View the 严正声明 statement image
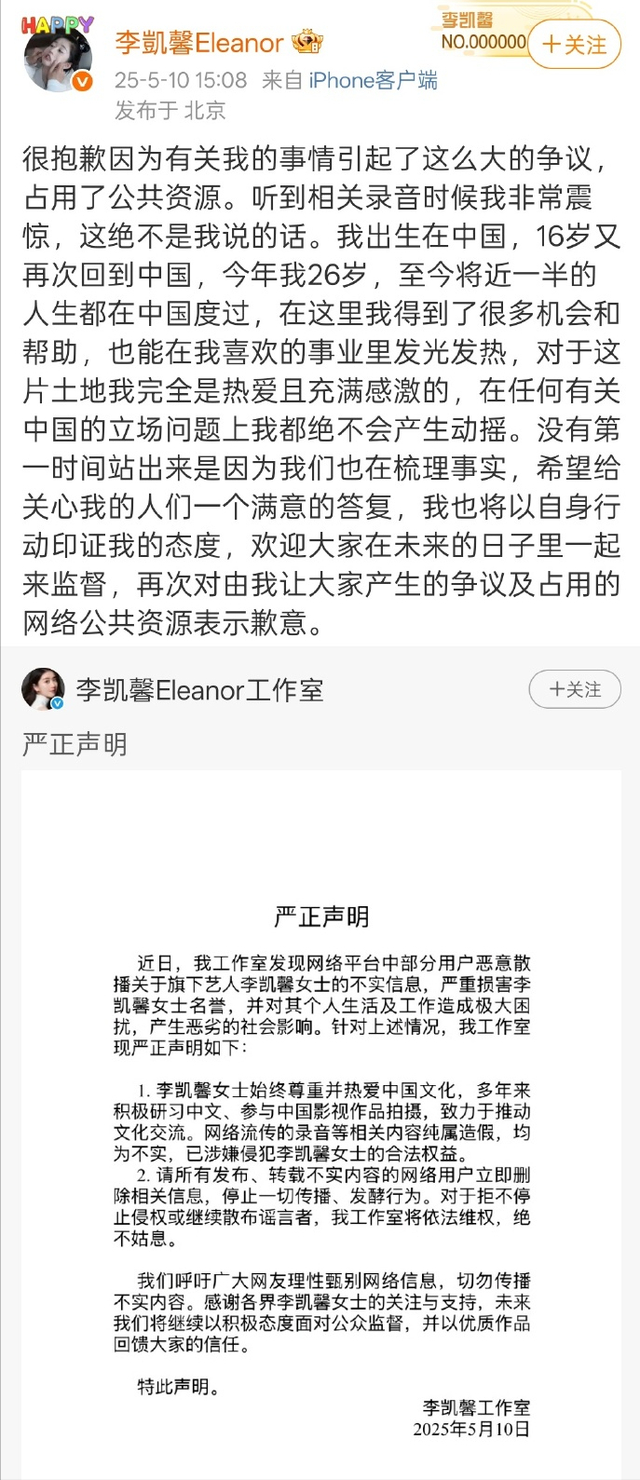 320,1120
